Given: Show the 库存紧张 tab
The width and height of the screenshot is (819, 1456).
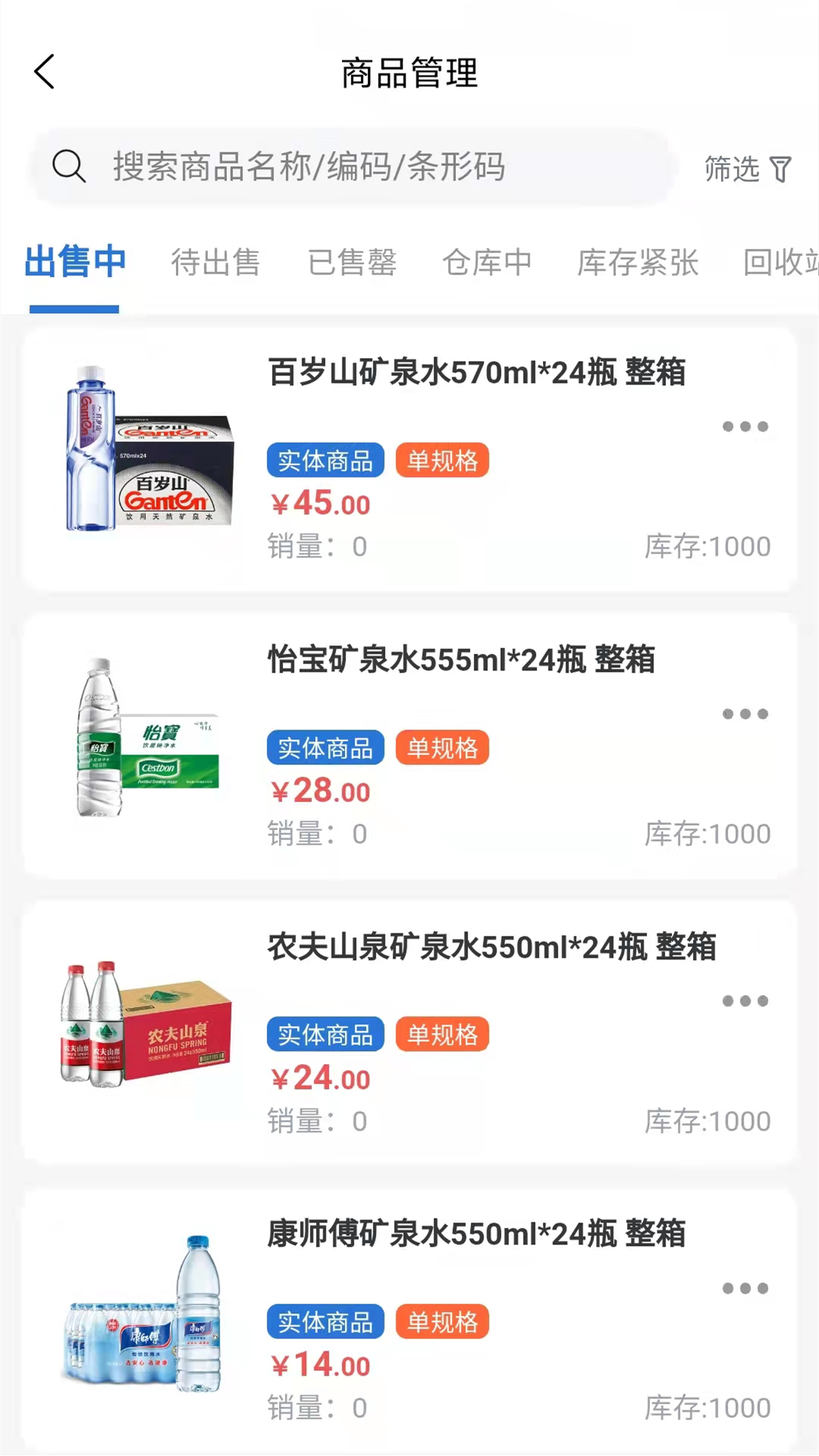Looking at the screenshot, I should [637, 262].
